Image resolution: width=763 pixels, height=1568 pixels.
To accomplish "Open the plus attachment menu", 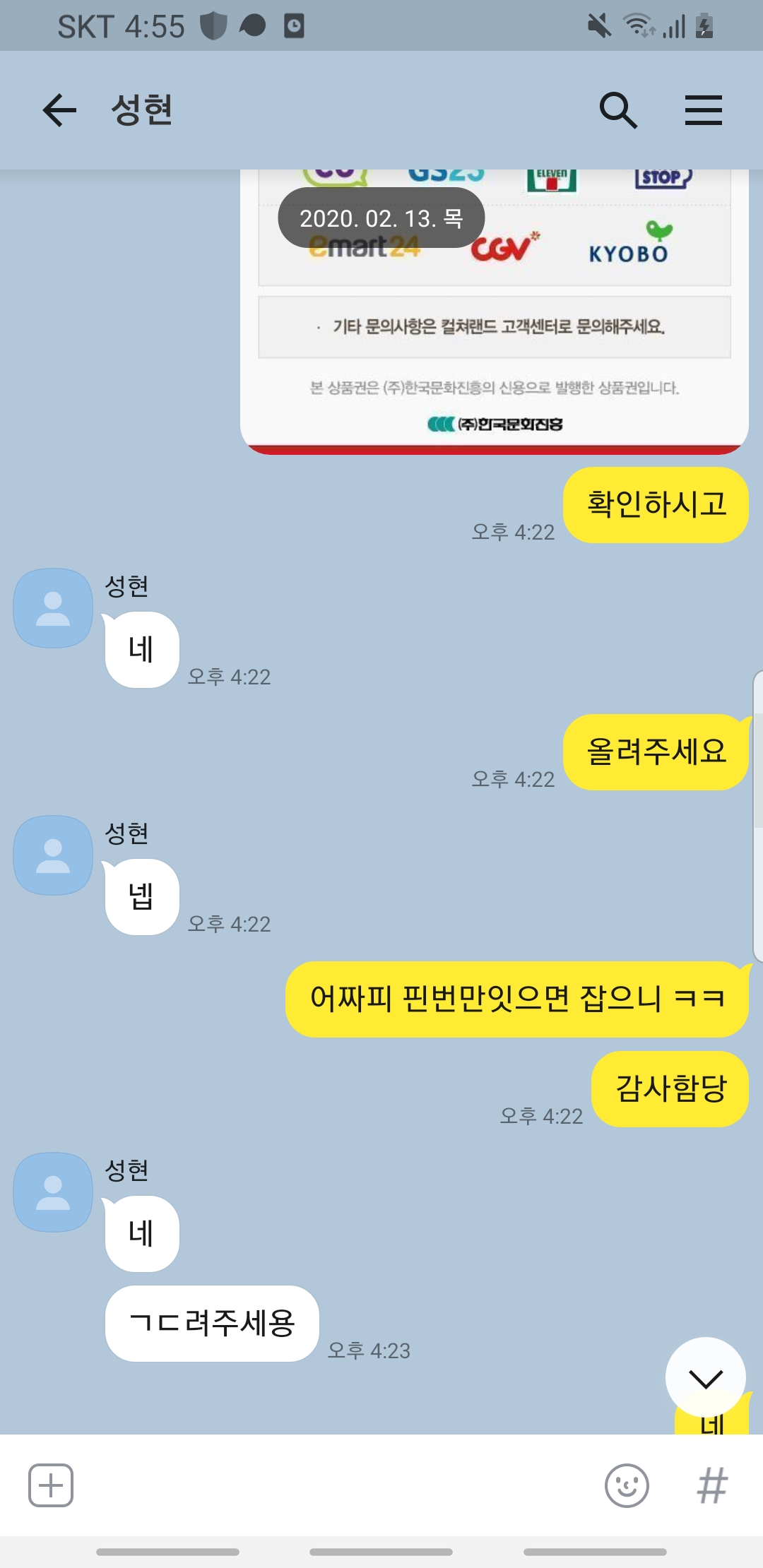I will (51, 1485).
